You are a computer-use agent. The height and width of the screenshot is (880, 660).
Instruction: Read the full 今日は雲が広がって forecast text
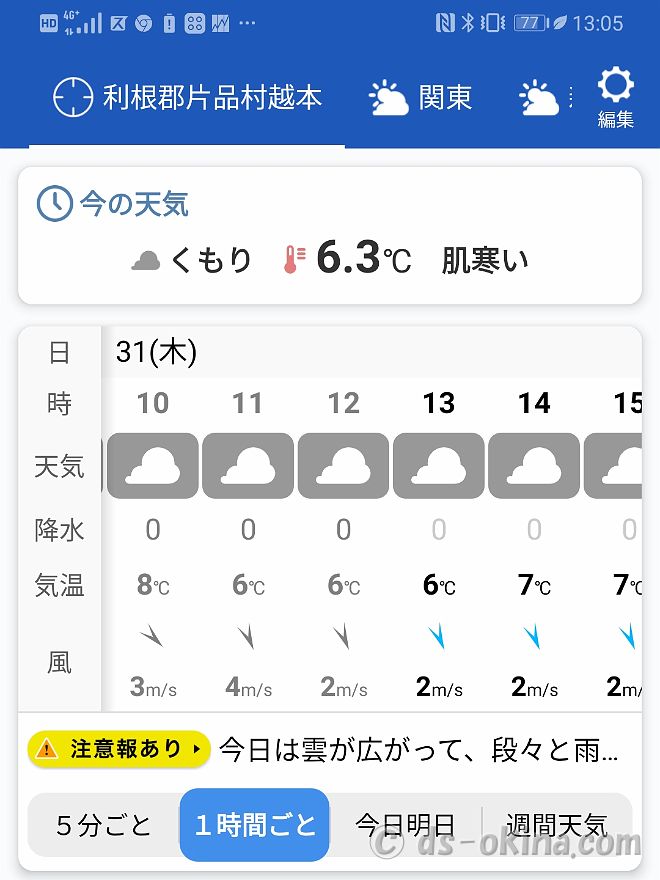tap(418, 749)
